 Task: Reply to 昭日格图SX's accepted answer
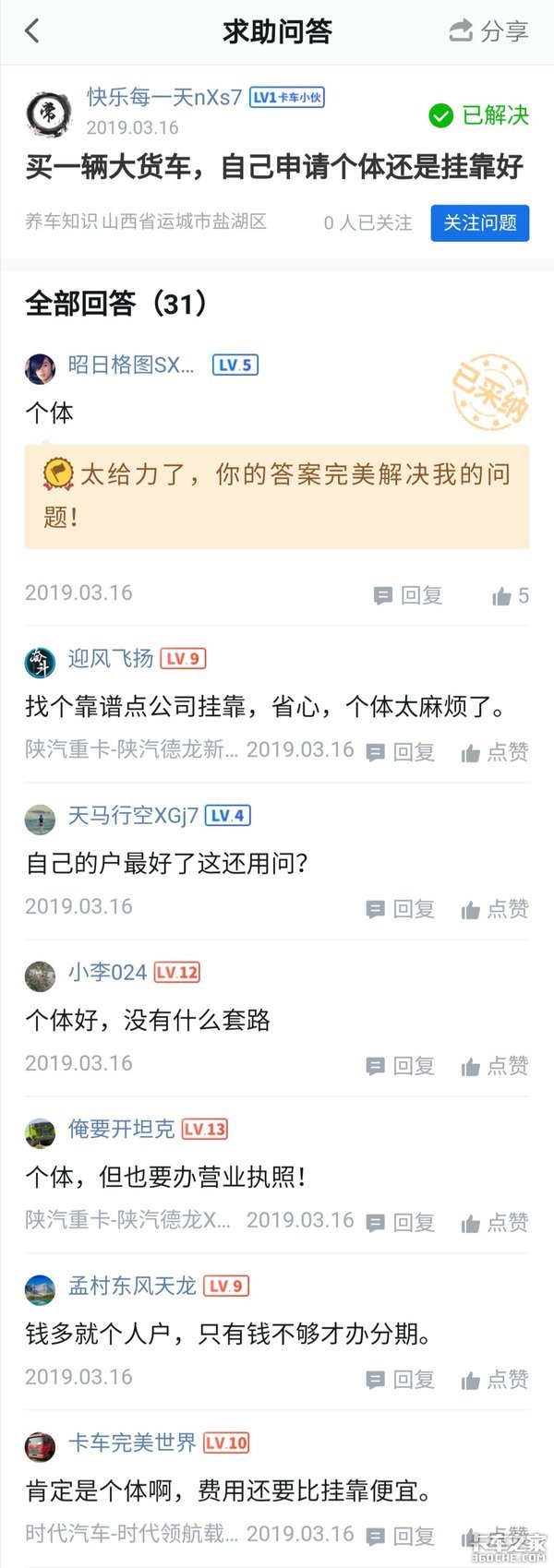coord(408,595)
